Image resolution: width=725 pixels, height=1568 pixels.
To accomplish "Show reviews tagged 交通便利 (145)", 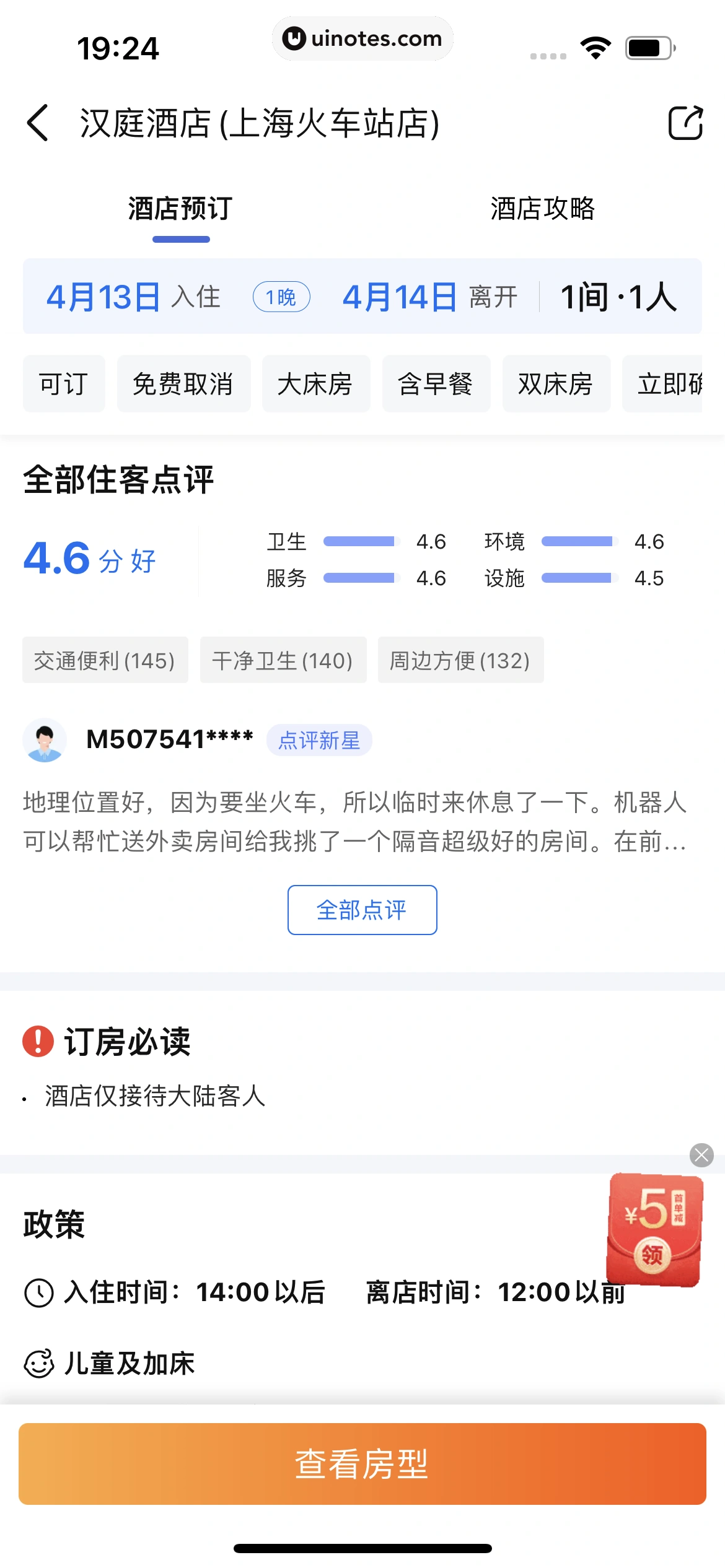I will (105, 660).
